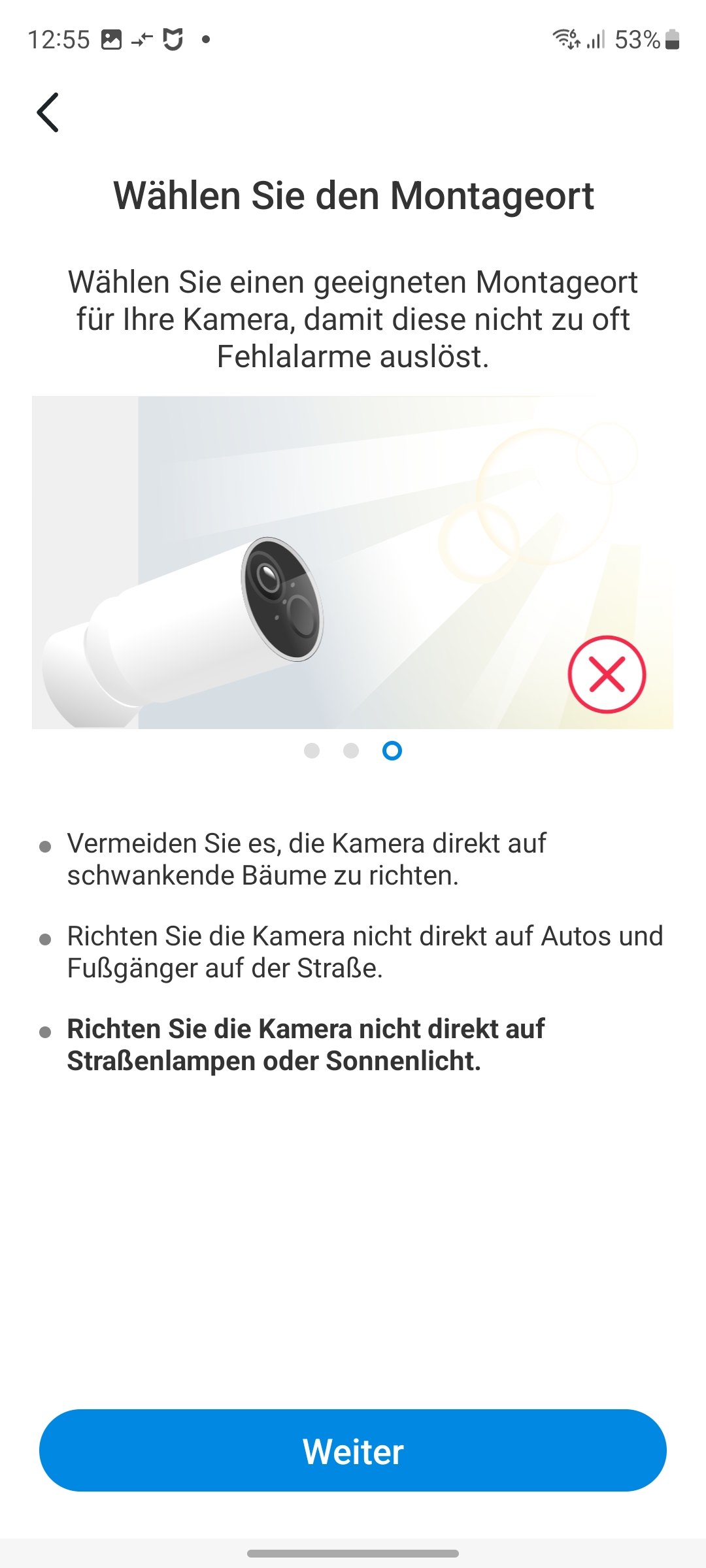Select the second page indicator dot
The height and width of the screenshot is (1568, 706).
[x=351, y=751]
